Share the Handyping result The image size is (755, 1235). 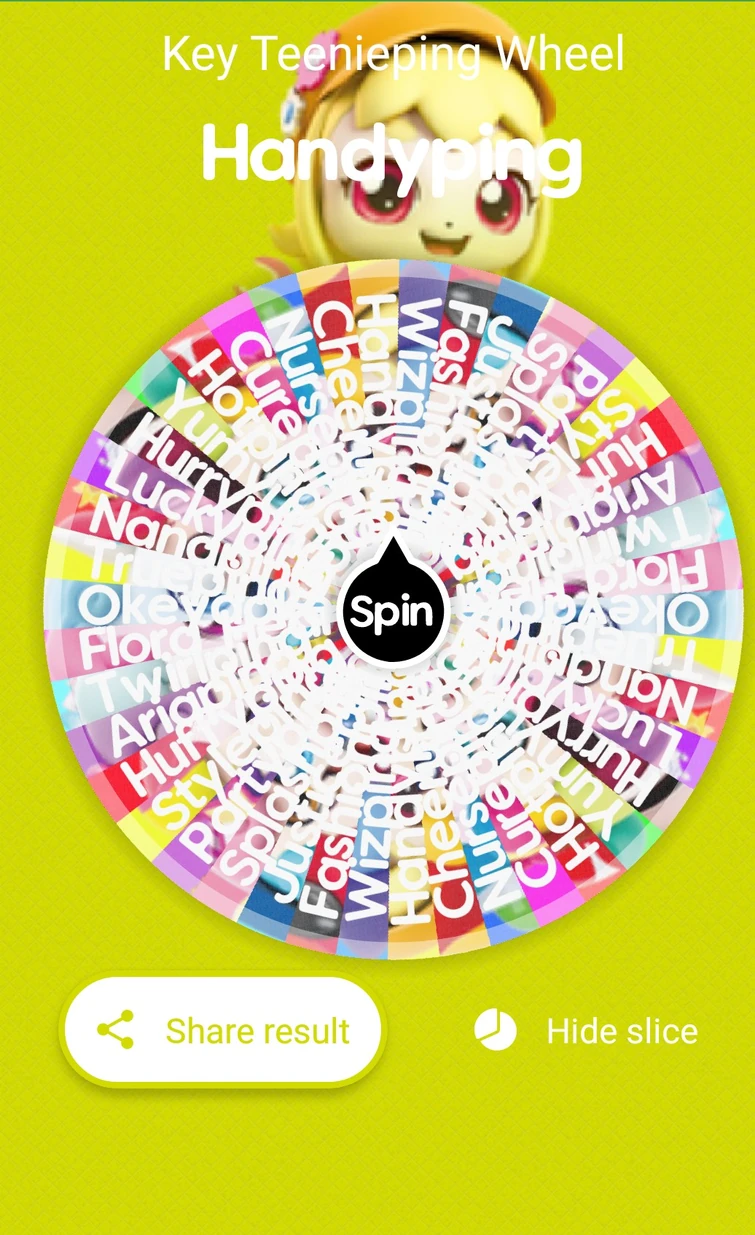pos(223,1030)
